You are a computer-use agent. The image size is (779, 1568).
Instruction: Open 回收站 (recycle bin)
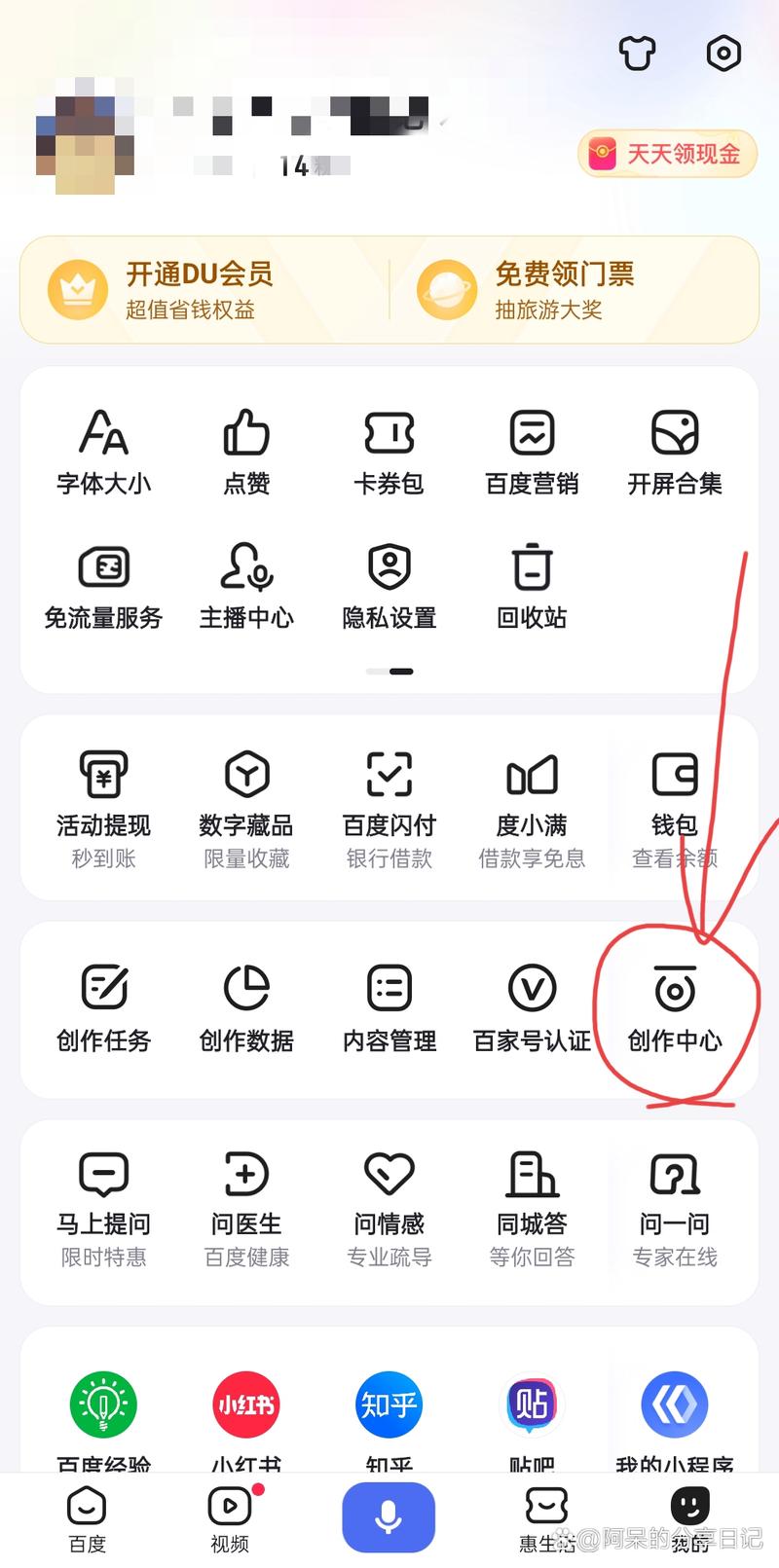click(x=532, y=584)
